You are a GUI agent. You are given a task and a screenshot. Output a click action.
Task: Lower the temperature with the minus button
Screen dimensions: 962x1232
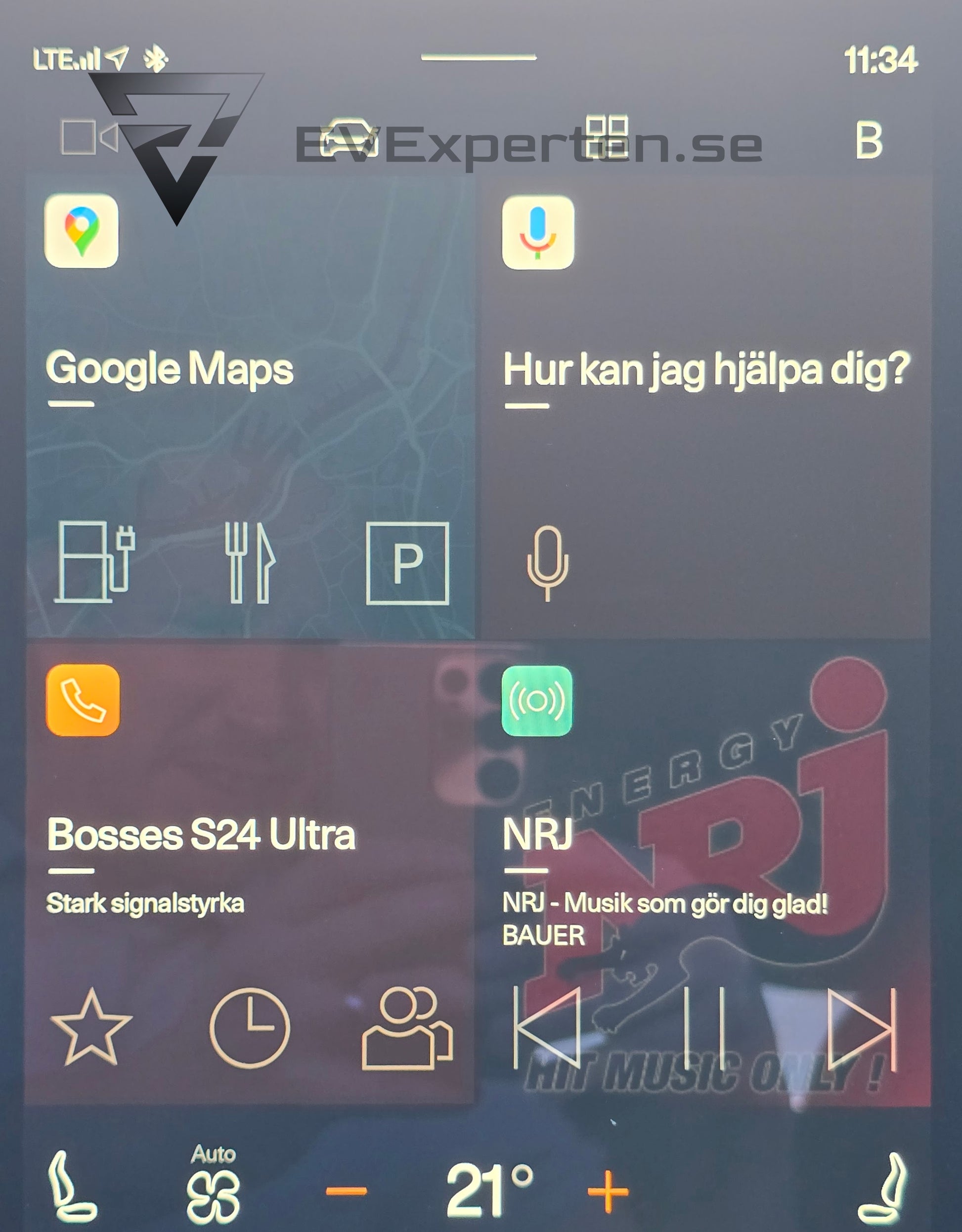click(x=346, y=1191)
